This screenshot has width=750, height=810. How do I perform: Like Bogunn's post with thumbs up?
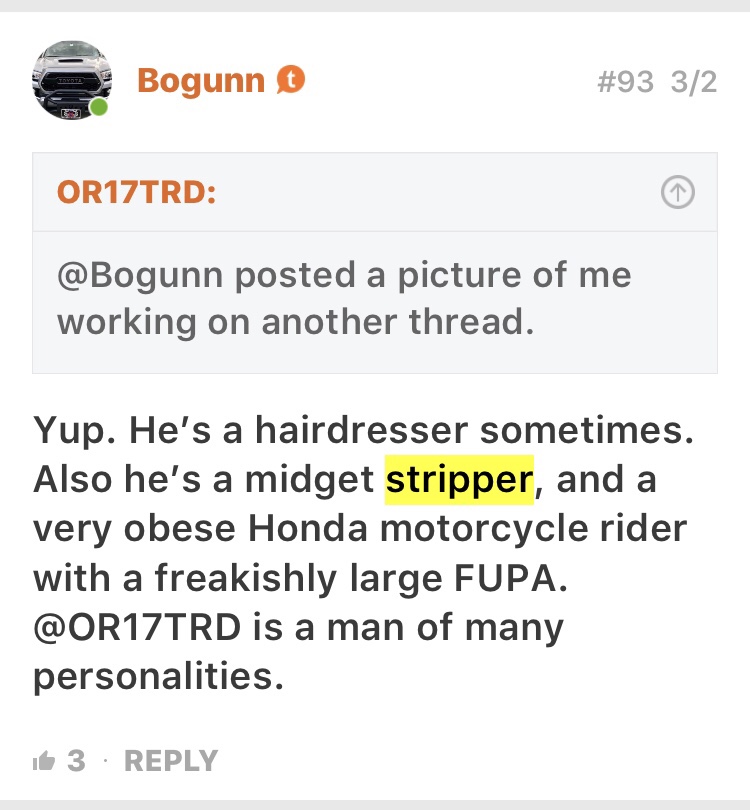coord(44,761)
